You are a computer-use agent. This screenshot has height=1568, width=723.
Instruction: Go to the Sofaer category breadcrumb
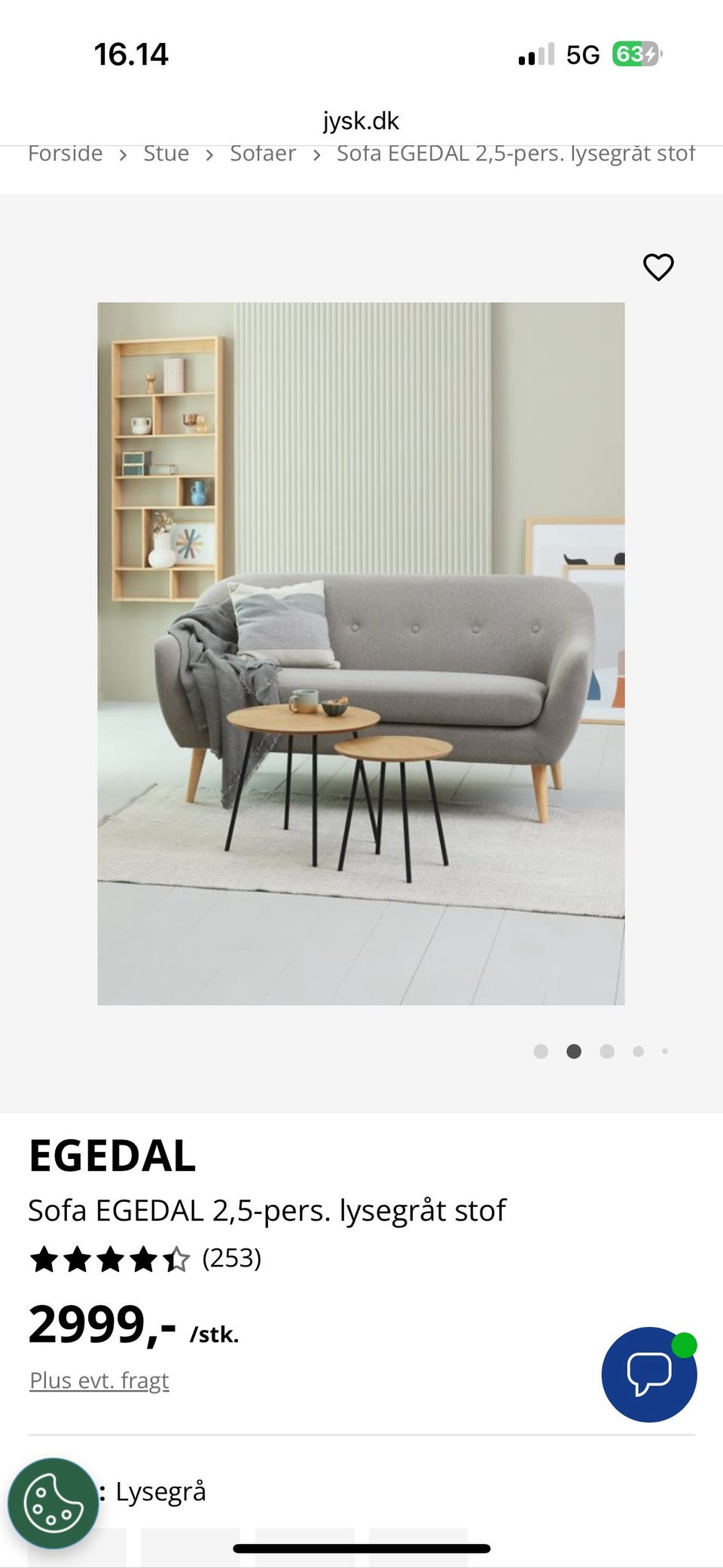[x=262, y=153]
